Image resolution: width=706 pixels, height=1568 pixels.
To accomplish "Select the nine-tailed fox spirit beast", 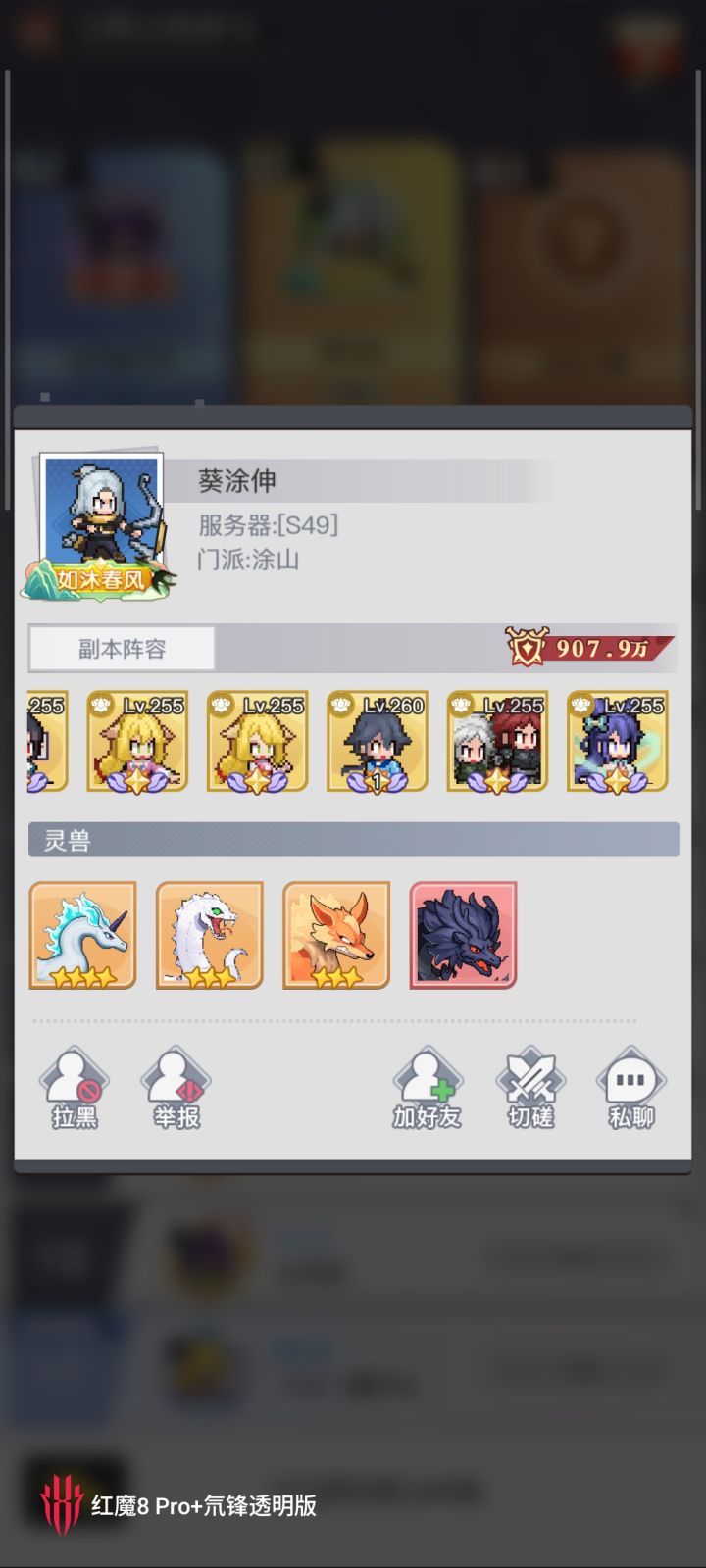I will tap(335, 936).
